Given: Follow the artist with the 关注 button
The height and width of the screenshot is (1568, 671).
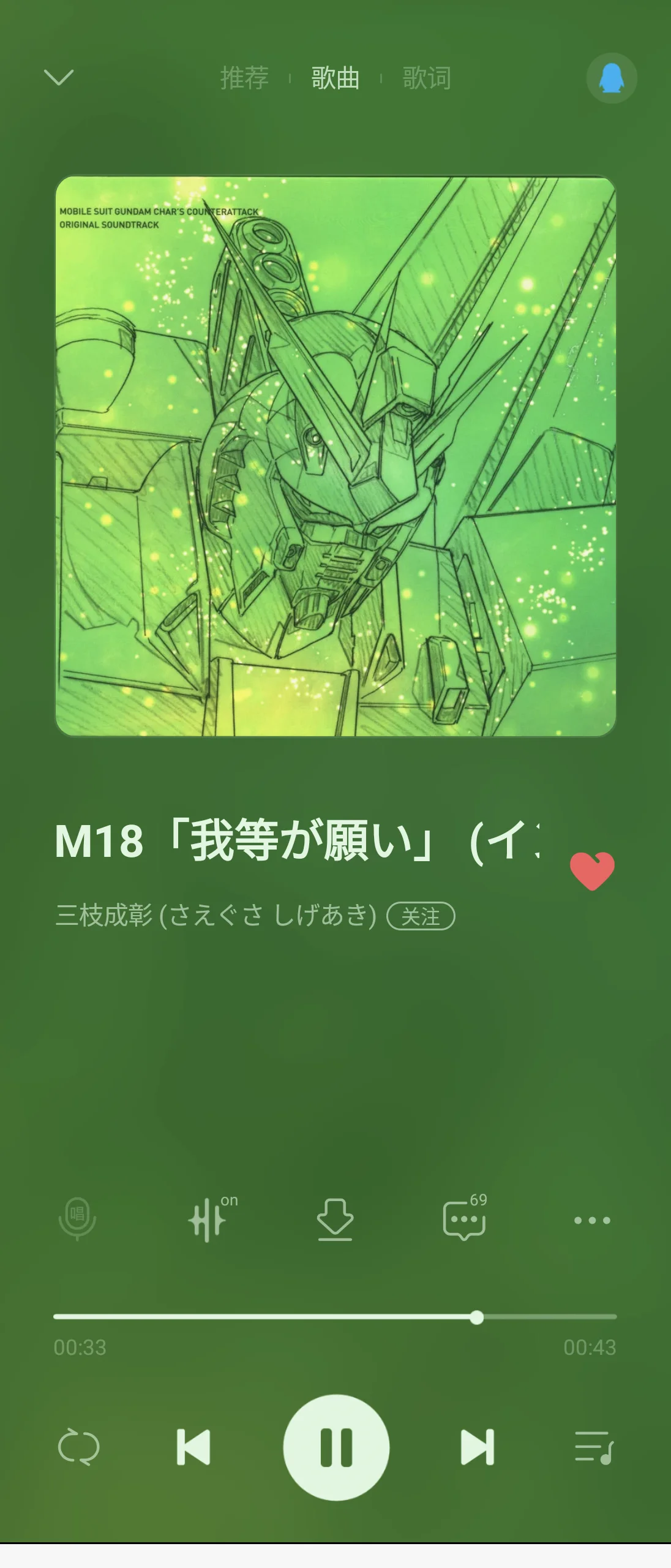Looking at the screenshot, I should click(421, 916).
